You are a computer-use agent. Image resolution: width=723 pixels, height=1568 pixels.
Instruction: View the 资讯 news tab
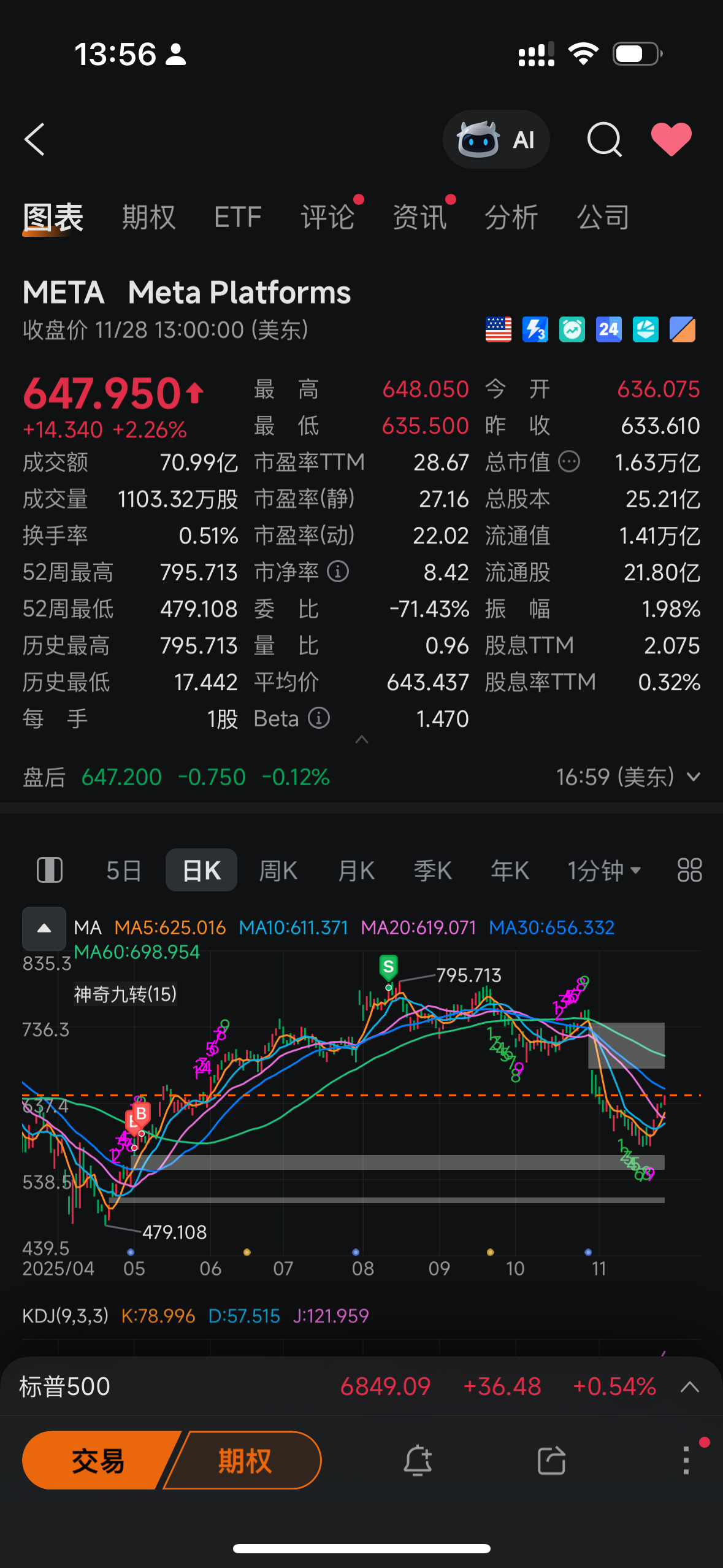(419, 218)
